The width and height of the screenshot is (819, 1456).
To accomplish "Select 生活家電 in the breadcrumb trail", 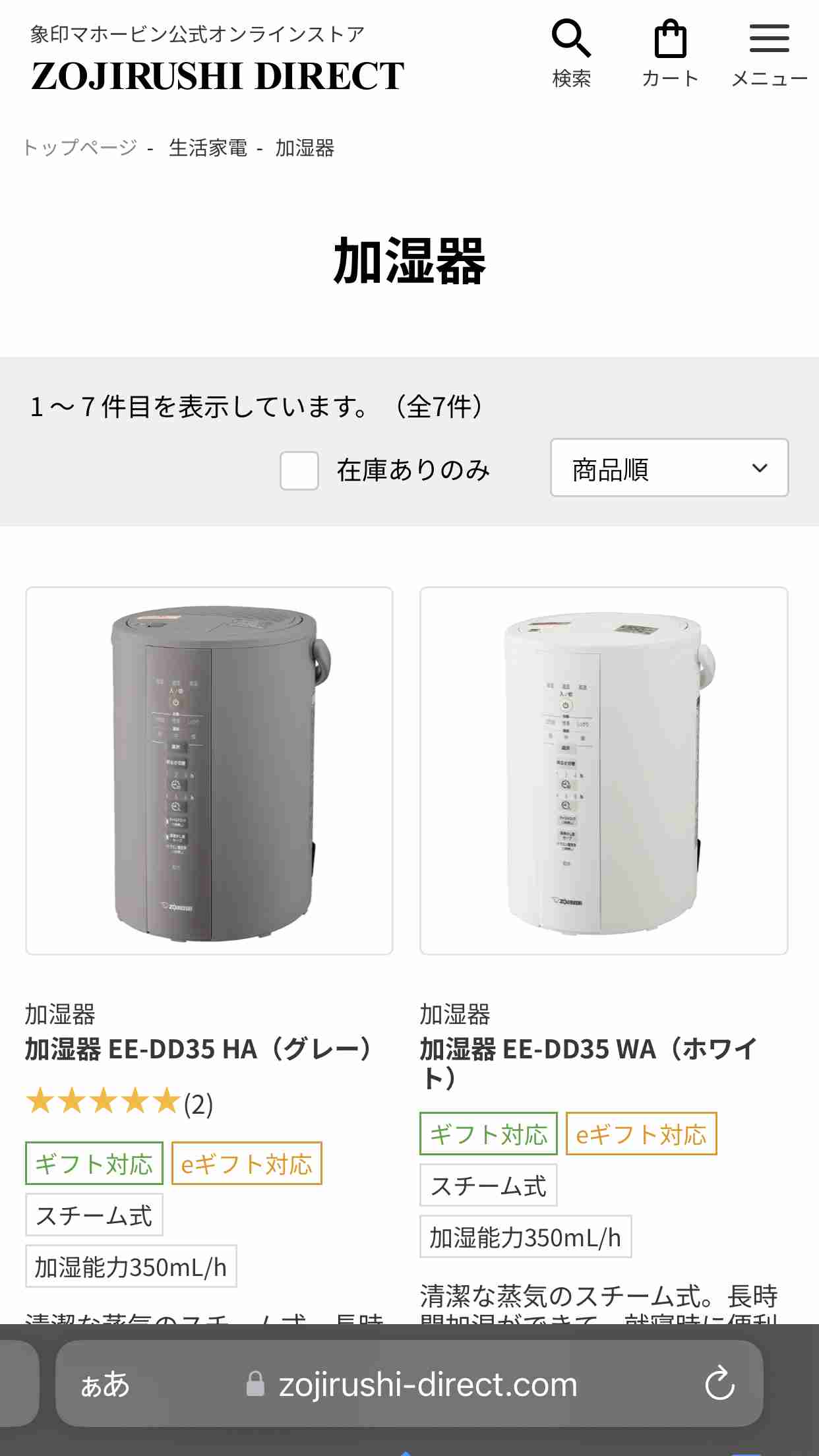I will 206,148.
